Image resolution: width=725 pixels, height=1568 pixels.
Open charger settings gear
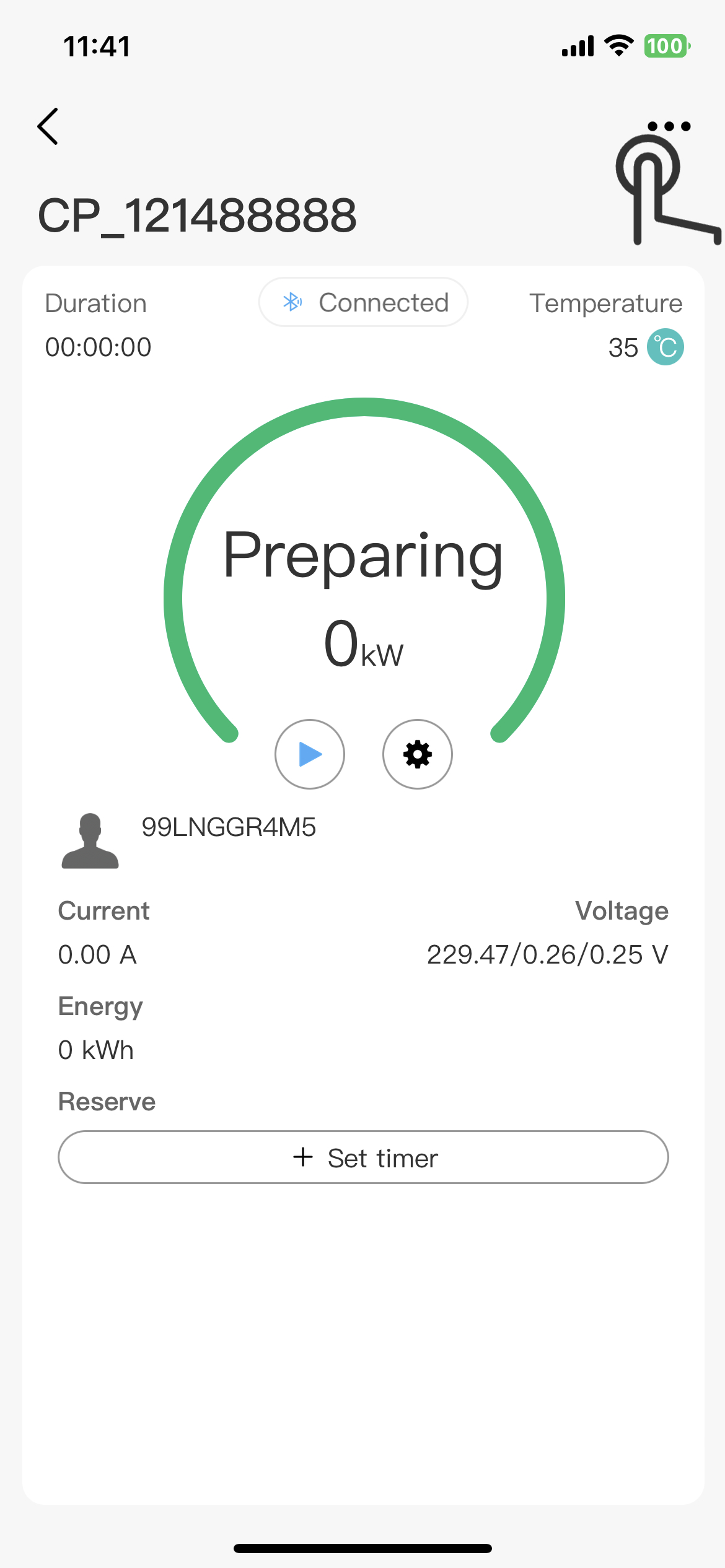pos(418,754)
